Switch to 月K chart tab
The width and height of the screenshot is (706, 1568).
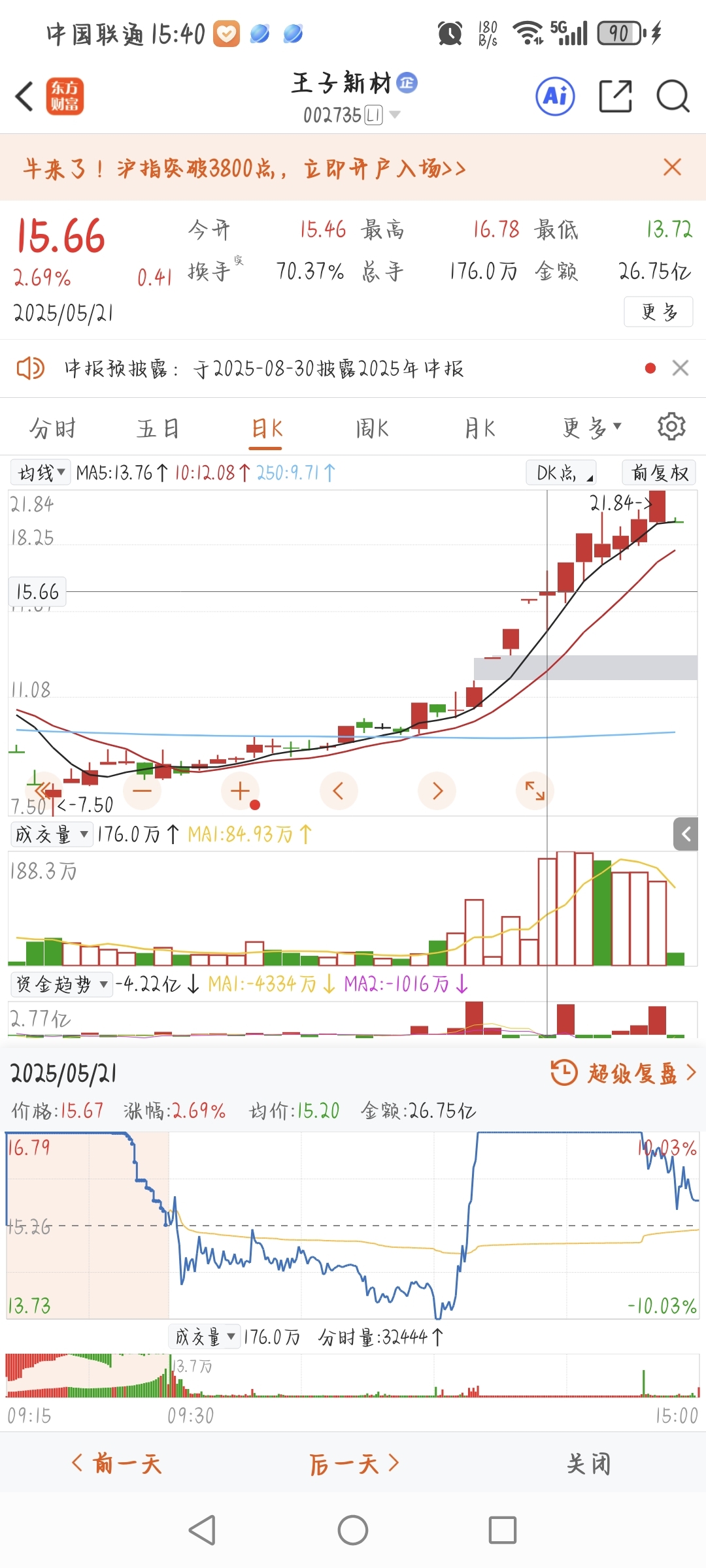[479, 429]
